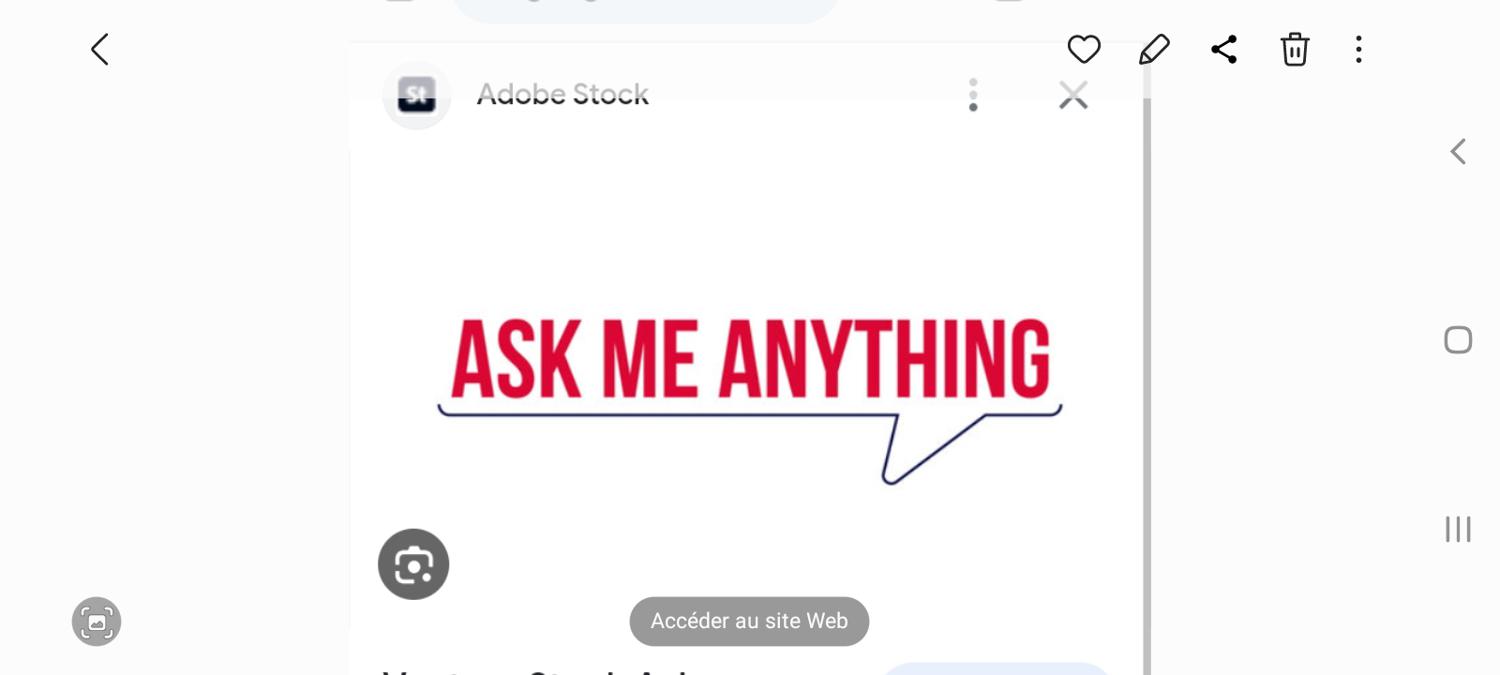
Task: Delete this picture using the trash icon
Action: pos(1294,50)
